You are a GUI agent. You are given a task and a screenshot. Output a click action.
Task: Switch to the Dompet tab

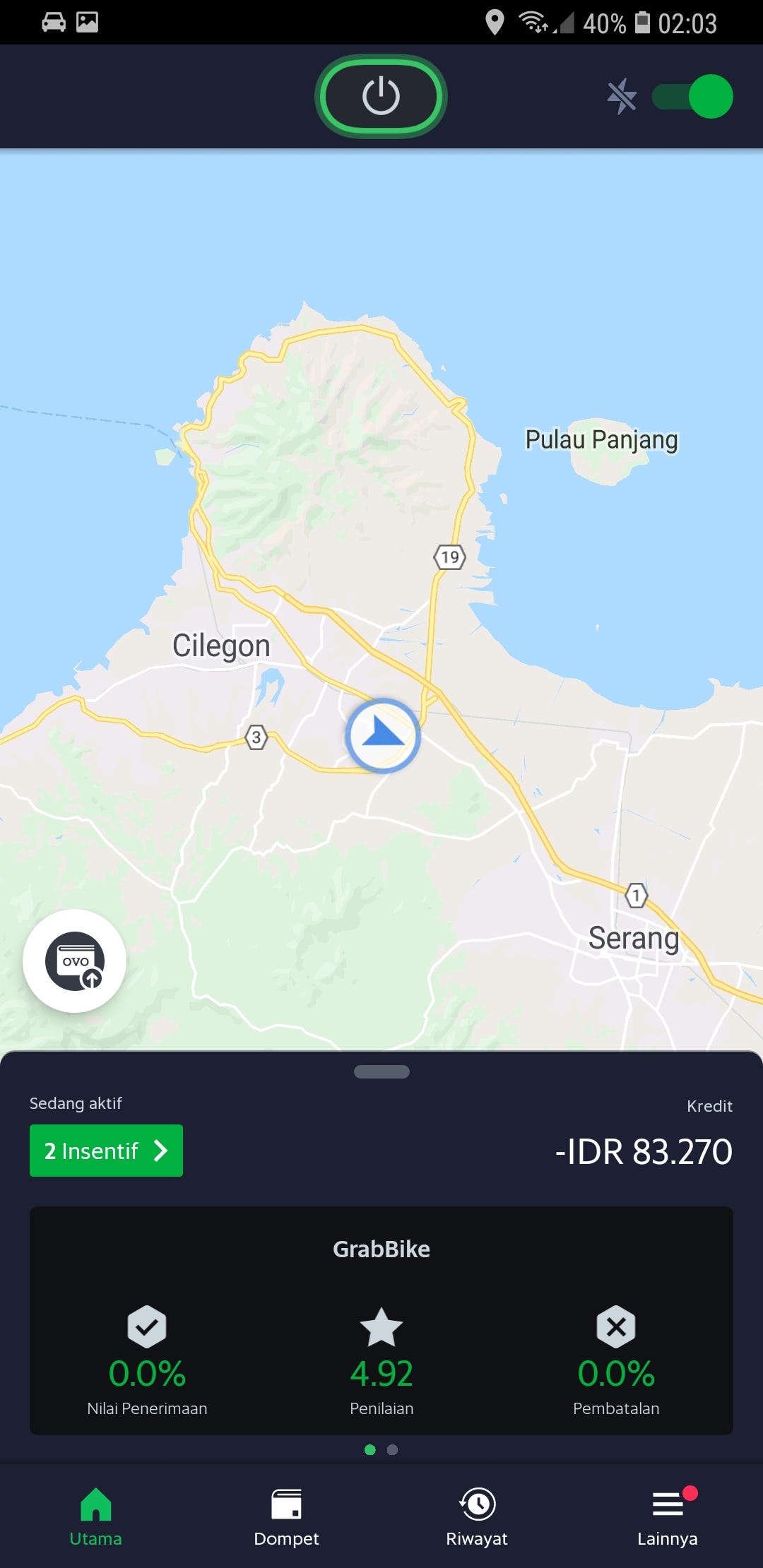[286, 1516]
